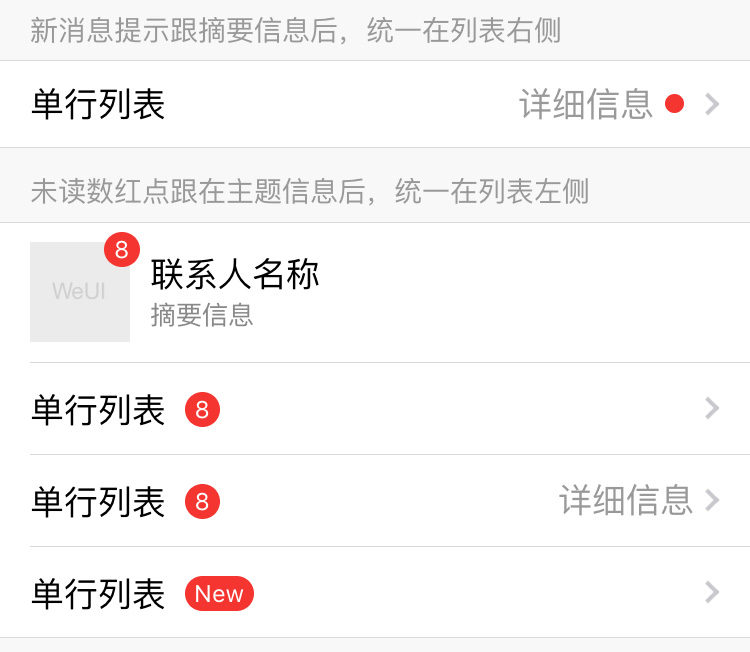The height and width of the screenshot is (652, 750).
Task: Open the 单行列表 row with badge 8 only
Action: click(x=375, y=409)
